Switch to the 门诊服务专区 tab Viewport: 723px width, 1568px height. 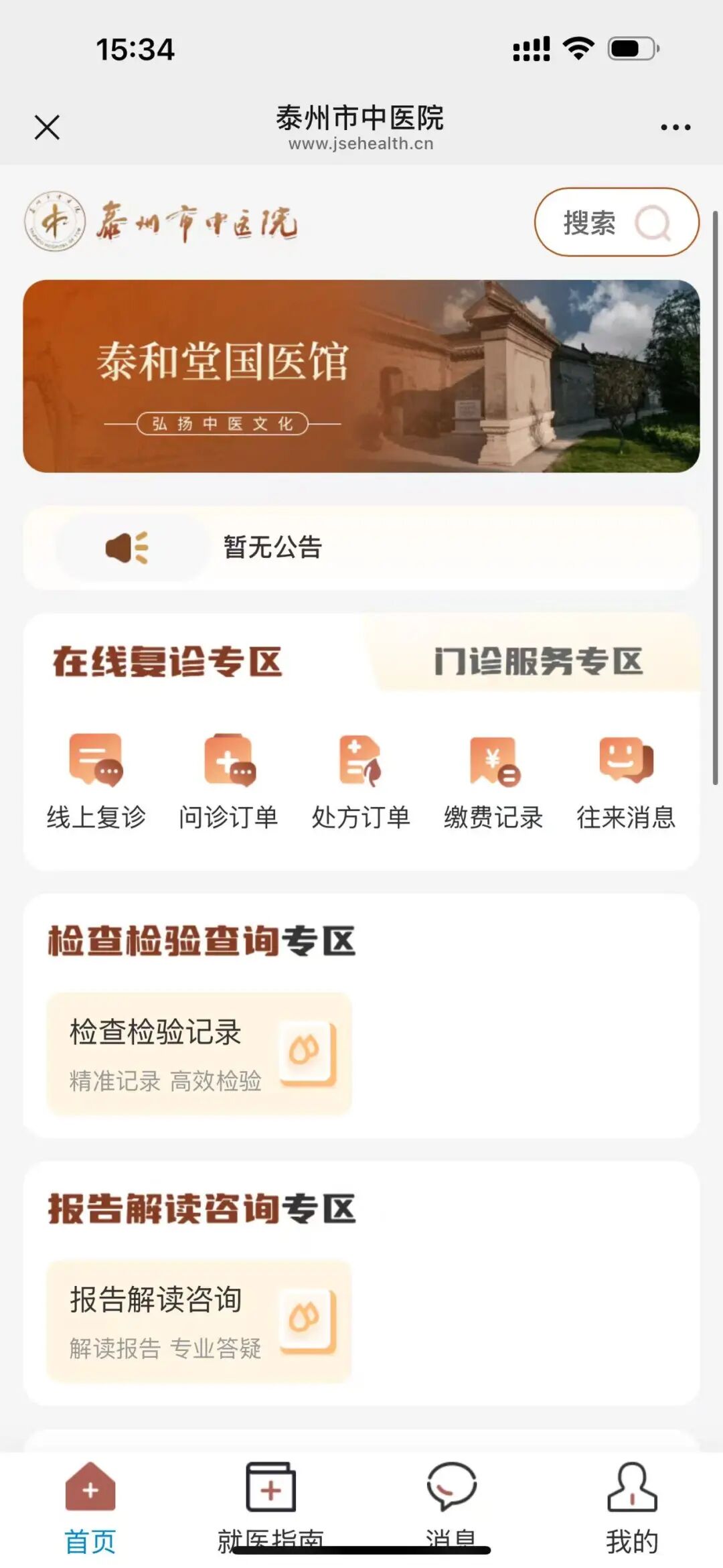(538, 661)
